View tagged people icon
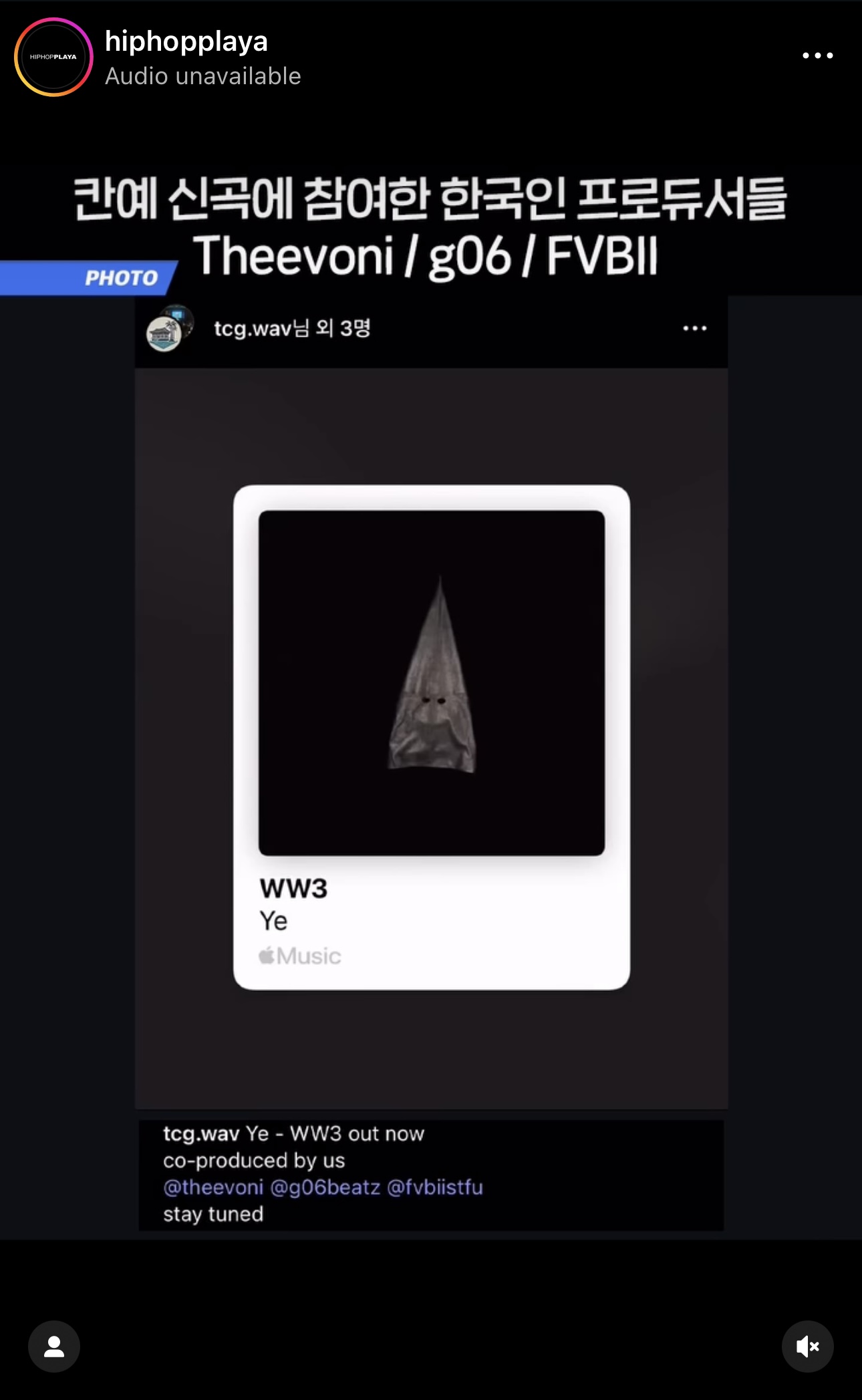 click(x=54, y=1346)
